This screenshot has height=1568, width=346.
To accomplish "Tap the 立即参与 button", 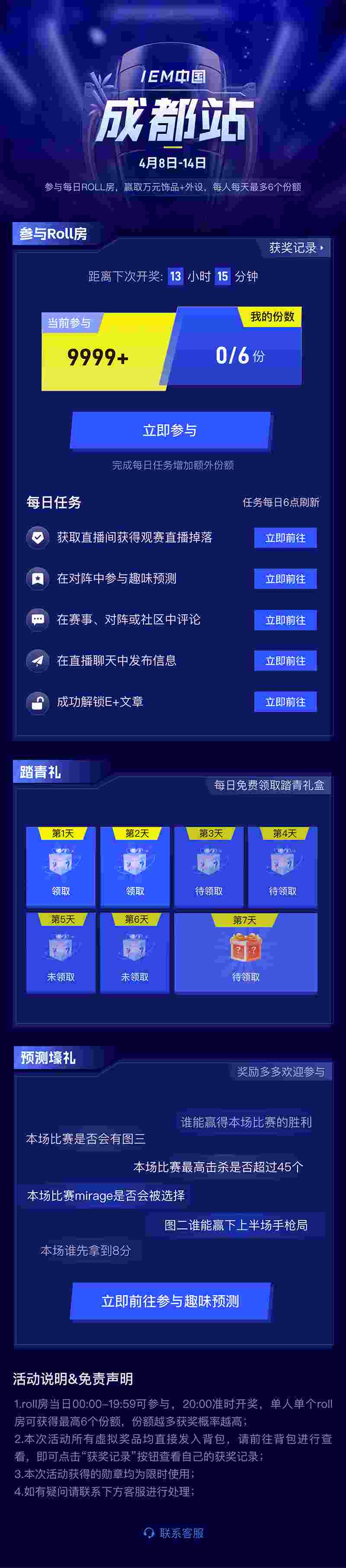I will [x=170, y=430].
